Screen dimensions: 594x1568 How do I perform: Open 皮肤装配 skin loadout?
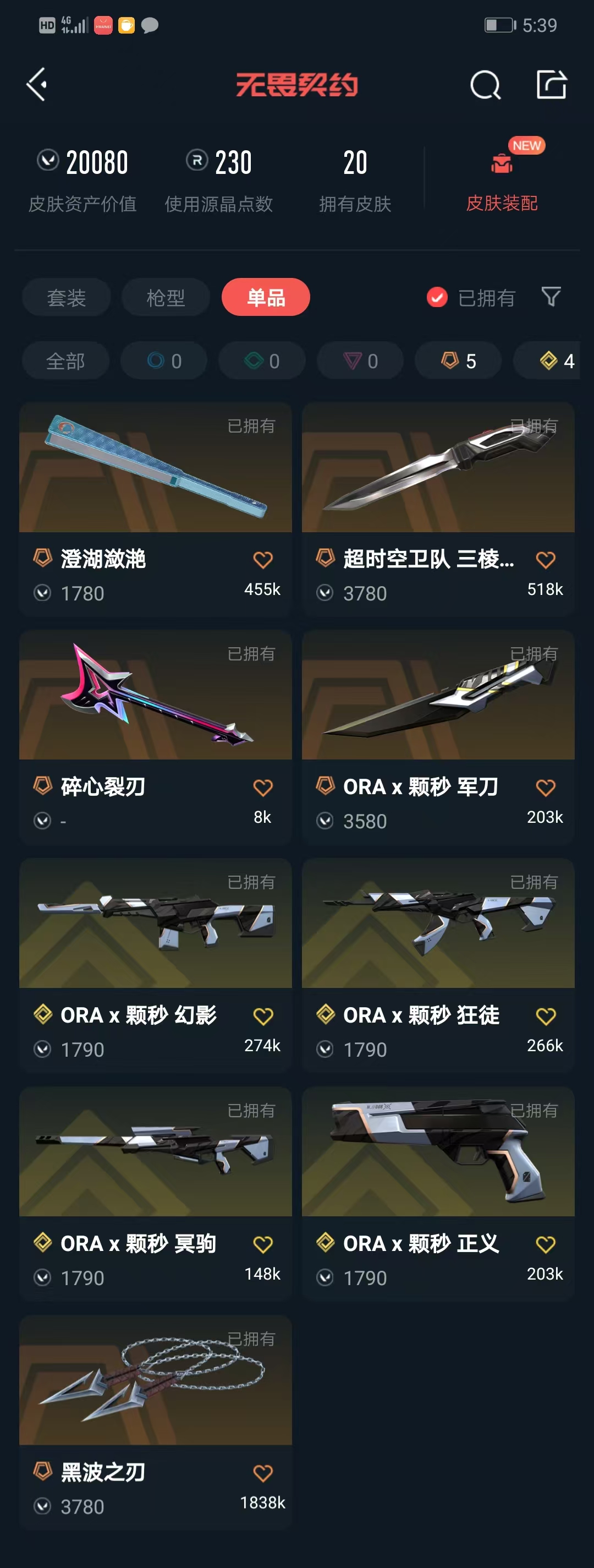coord(502,183)
